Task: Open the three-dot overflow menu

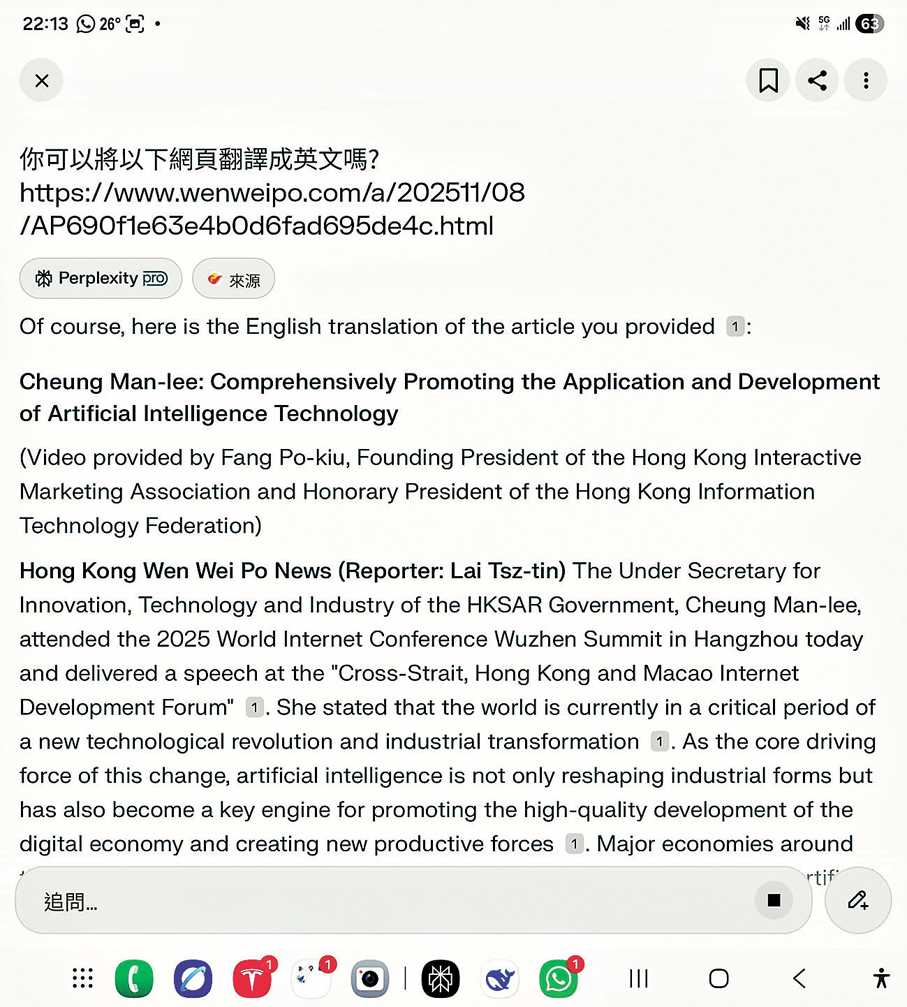Action: 866,81
